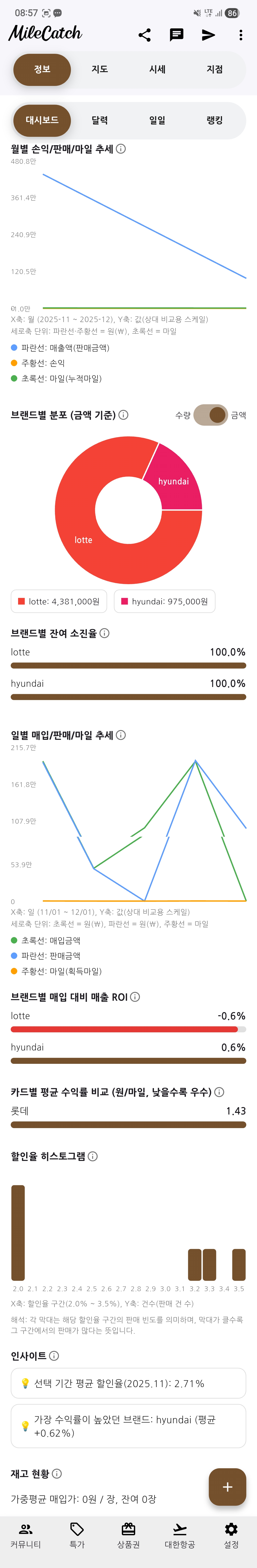Open the overflow menu
Viewport: 257px width, 1568px height.
[x=241, y=35]
